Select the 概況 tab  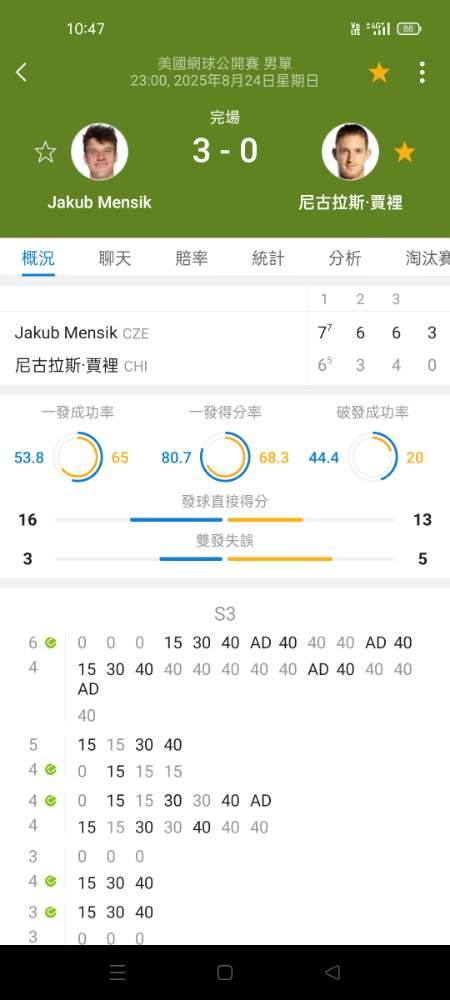pos(38,258)
